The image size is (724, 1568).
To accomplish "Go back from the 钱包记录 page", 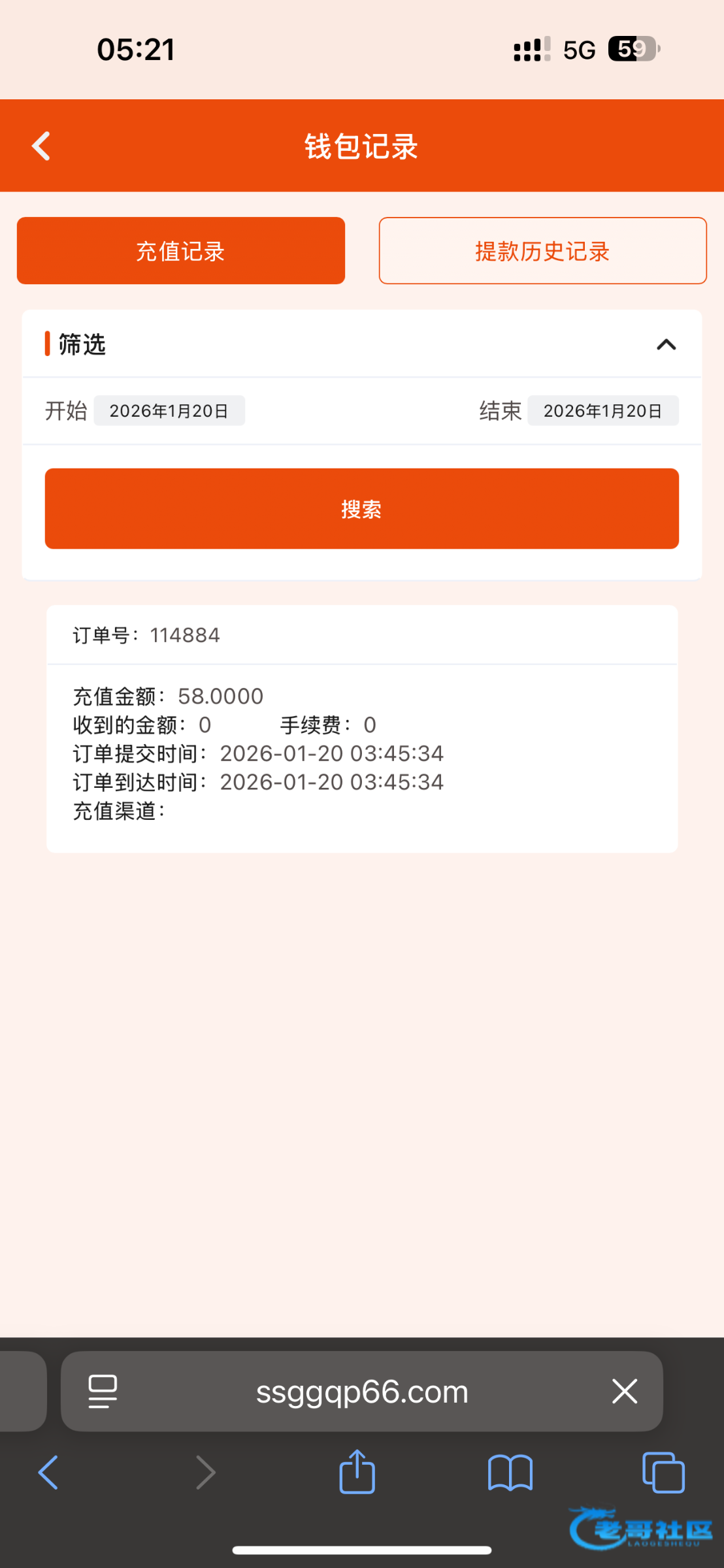I will pos(41,146).
